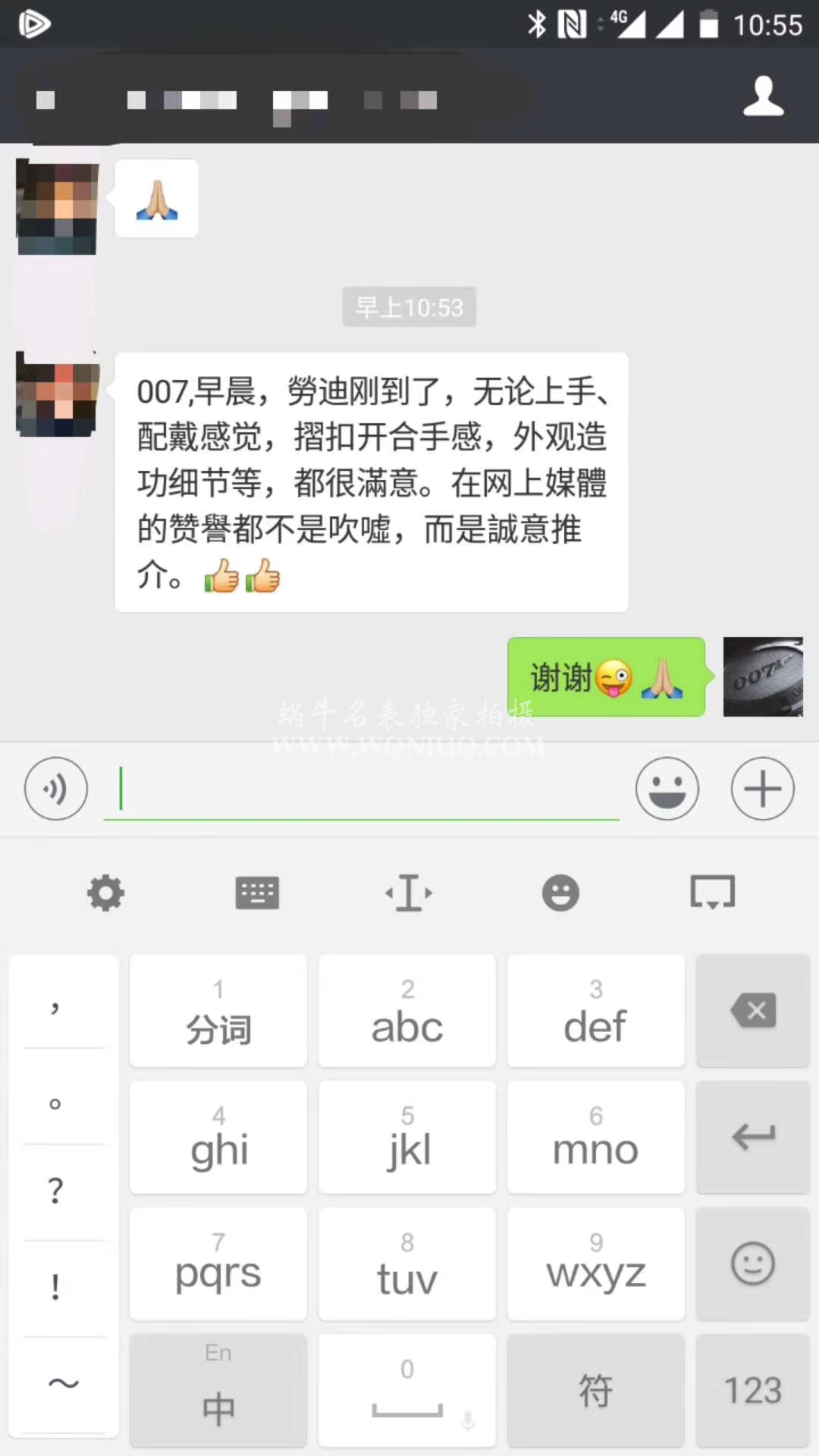Open the voice message input
This screenshot has width=819, height=1456.
point(55,789)
